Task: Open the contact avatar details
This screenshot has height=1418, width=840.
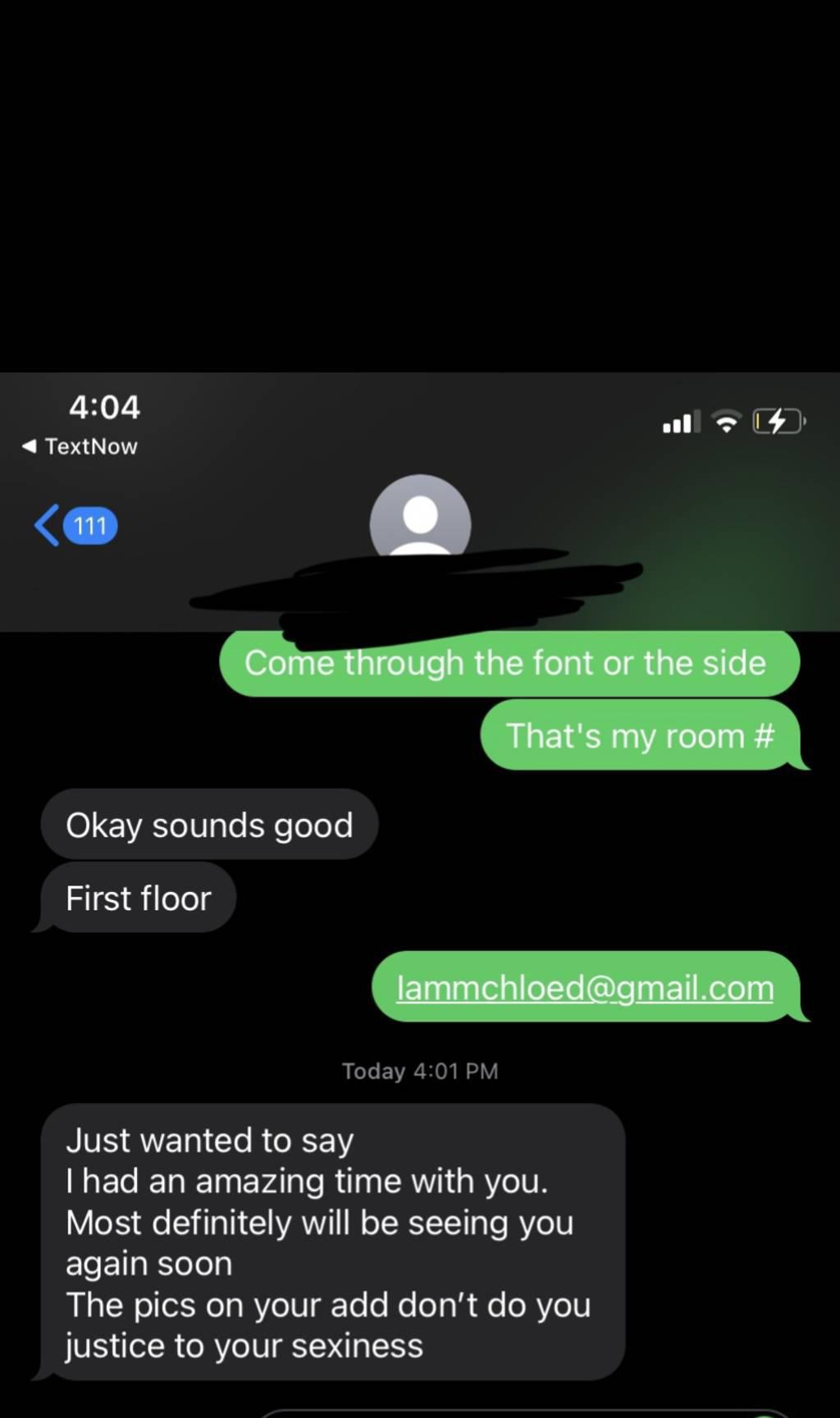Action: pyautogui.click(x=420, y=517)
